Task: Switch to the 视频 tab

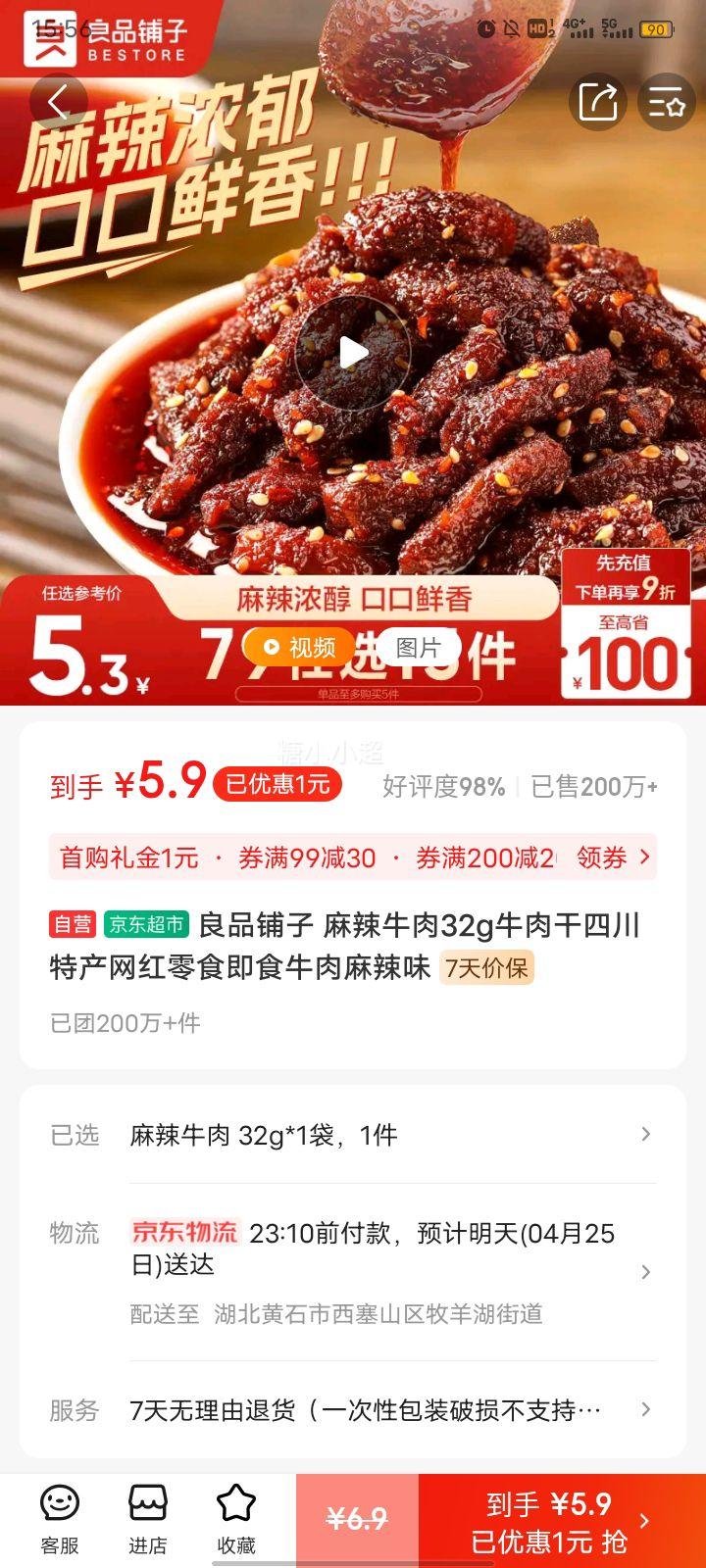Action: click(x=299, y=648)
